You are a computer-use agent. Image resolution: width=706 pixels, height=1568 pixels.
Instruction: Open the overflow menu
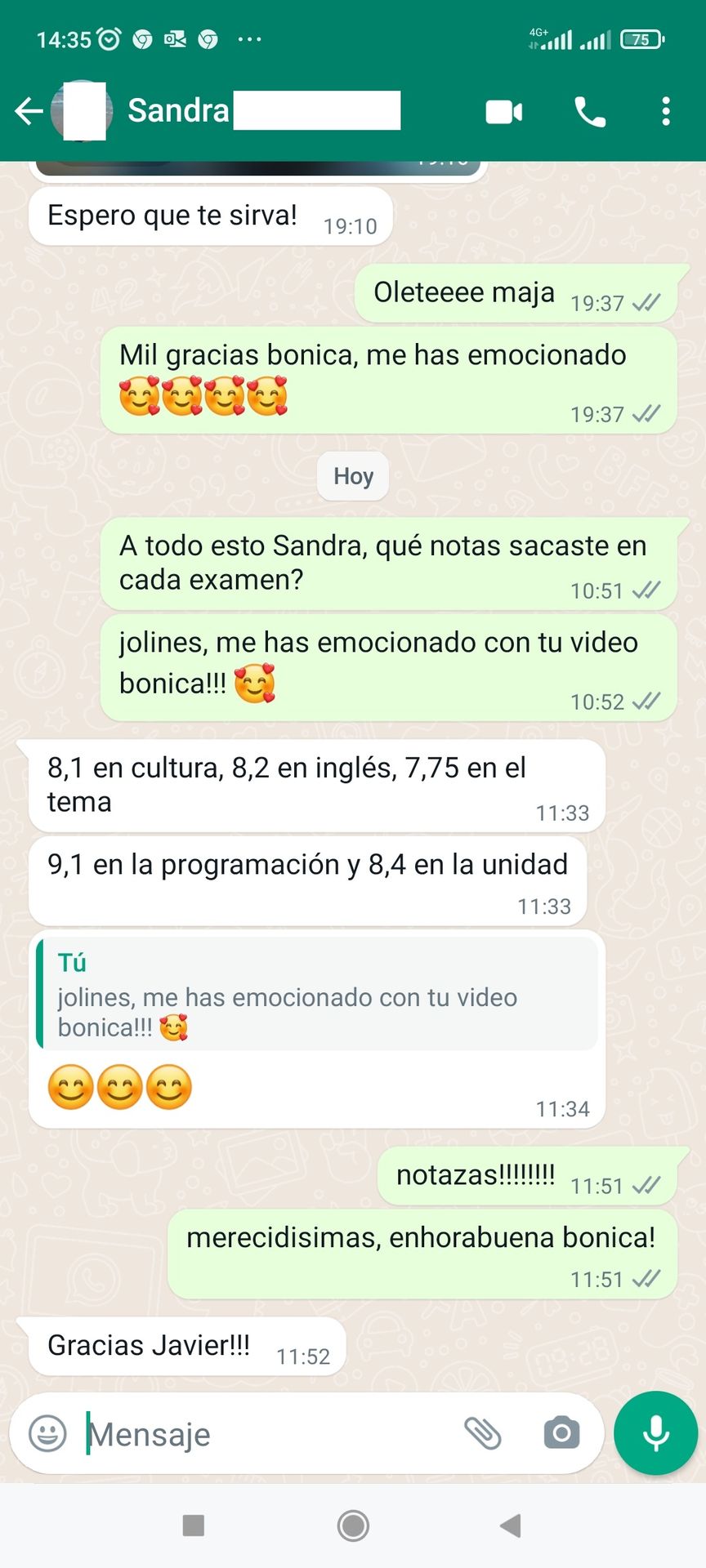tap(666, 112)
